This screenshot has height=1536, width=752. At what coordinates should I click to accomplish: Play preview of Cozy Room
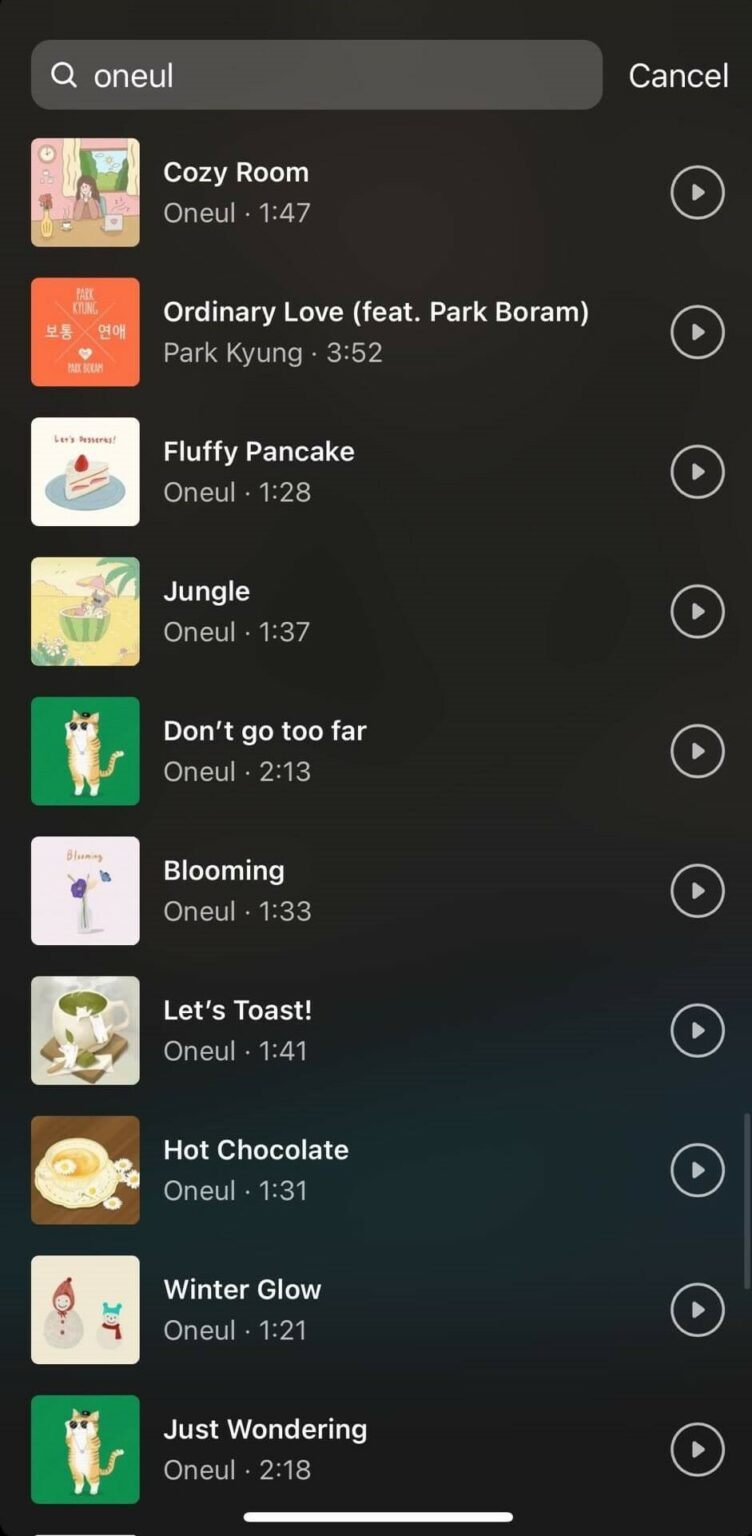[697, 192]
